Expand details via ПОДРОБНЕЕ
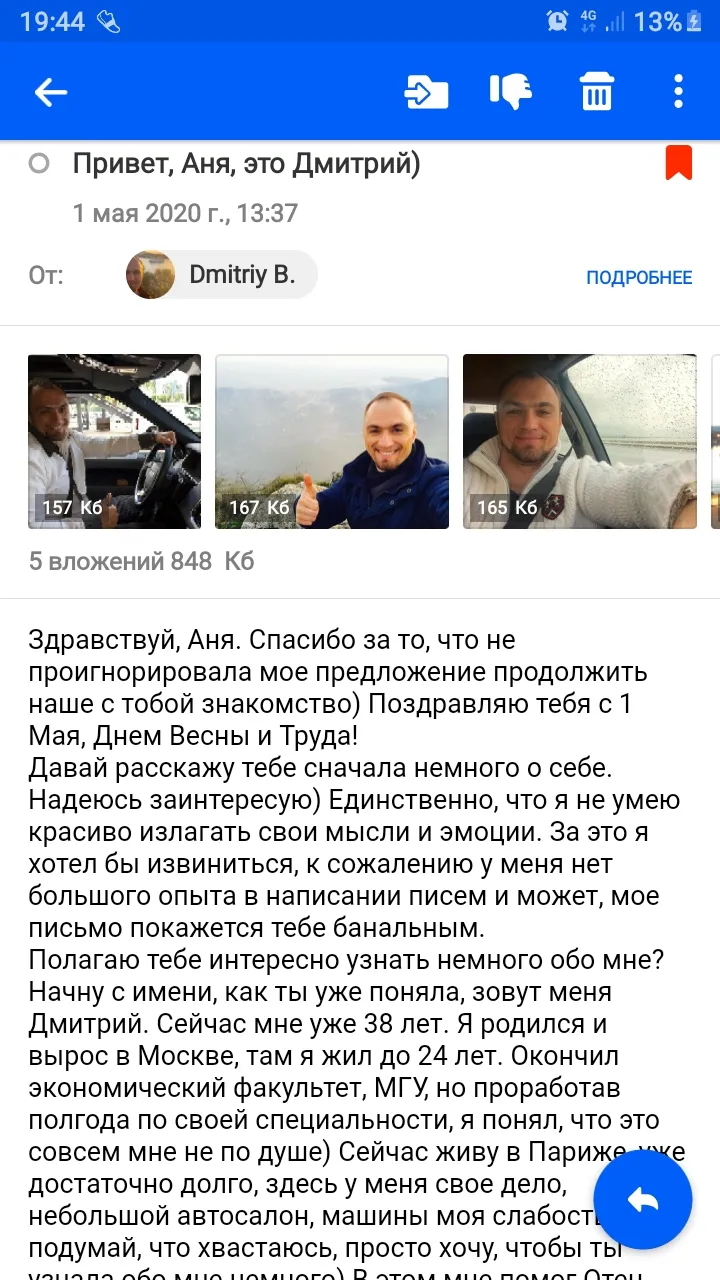Image resolution: width=720 pixels, height=1280 pixels. click(639, 277)
